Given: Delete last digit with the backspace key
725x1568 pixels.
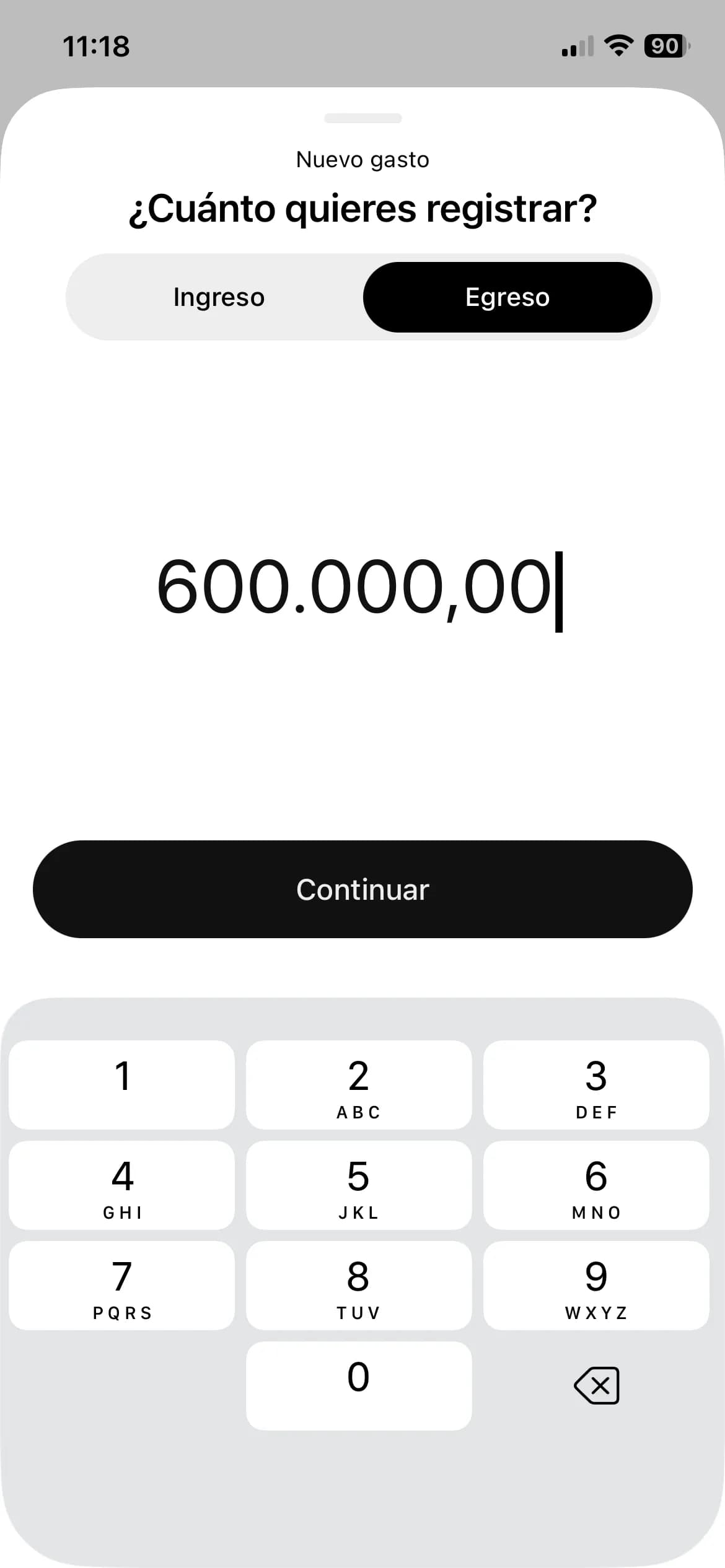Looking at the screenshot, I should pos(596,1386).
